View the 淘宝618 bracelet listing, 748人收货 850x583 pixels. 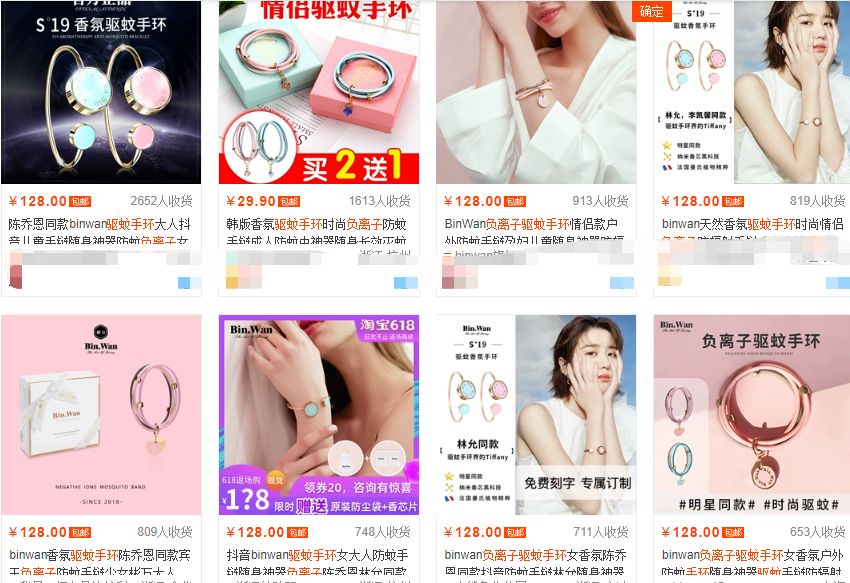pyautogui.click(x=318, y=415)
